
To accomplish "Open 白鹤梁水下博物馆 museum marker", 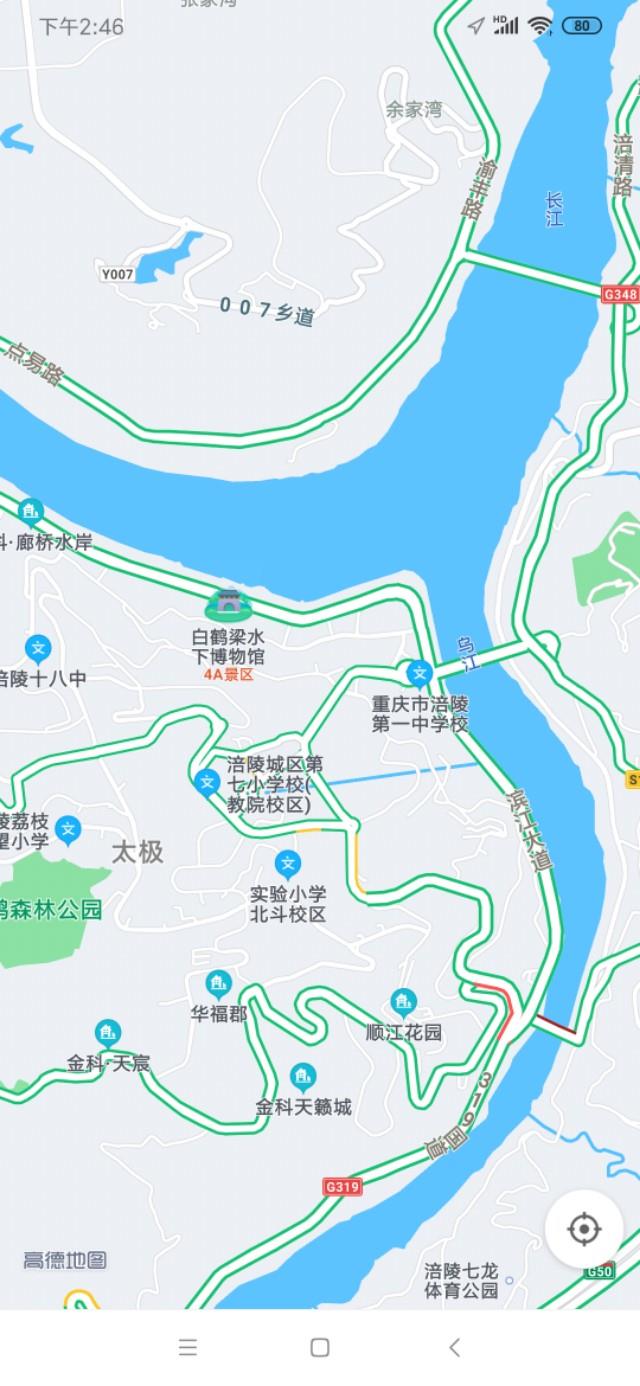I will coord(229,604).
